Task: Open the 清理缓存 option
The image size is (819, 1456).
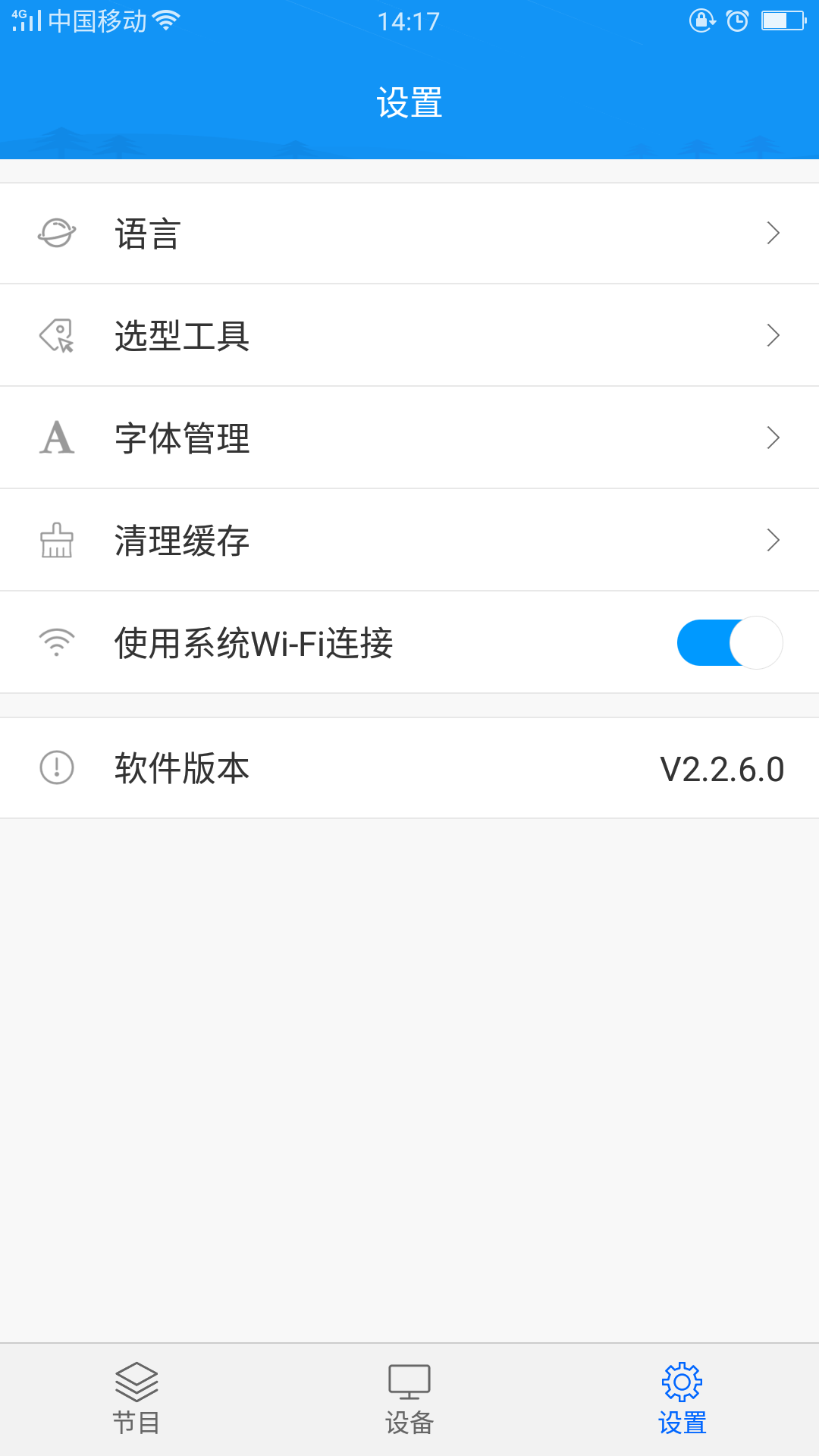Action: [x=409, y=539]
